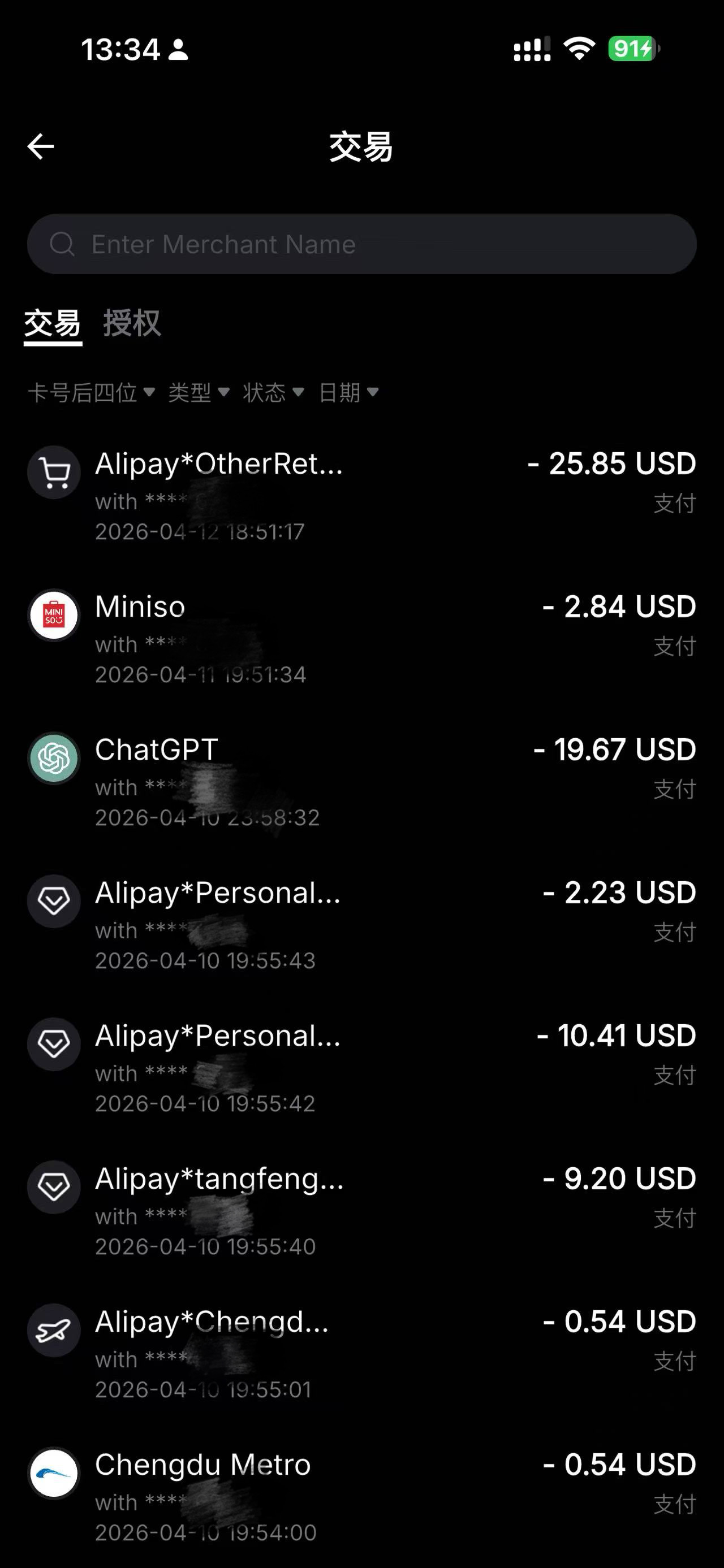Go back using the arrow
Screen dimensions: 724x1568
[x=41, y=146]
